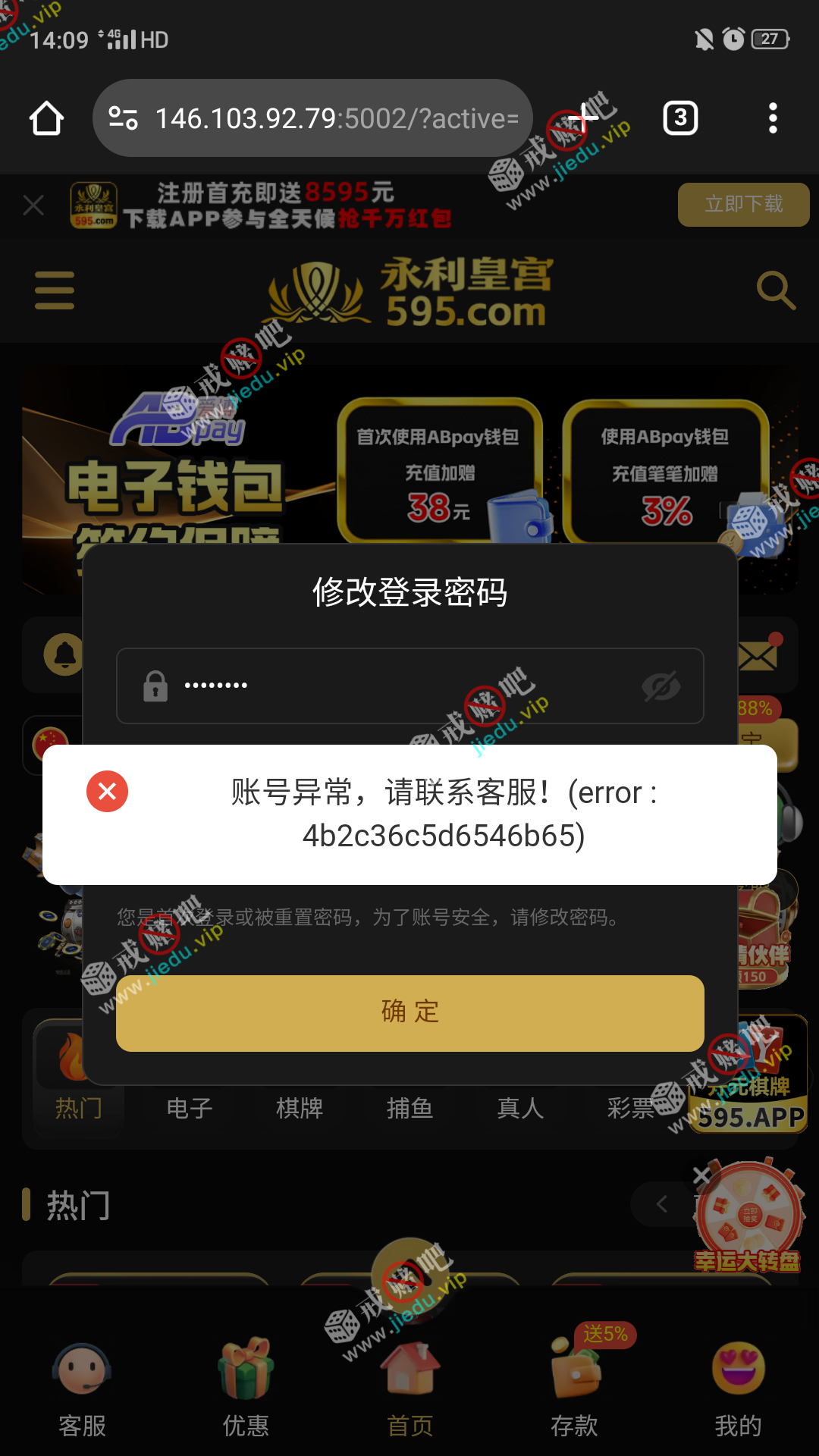Open the hamburger drawer menu
Viewport: 819px width, 1456px height.
55,290
